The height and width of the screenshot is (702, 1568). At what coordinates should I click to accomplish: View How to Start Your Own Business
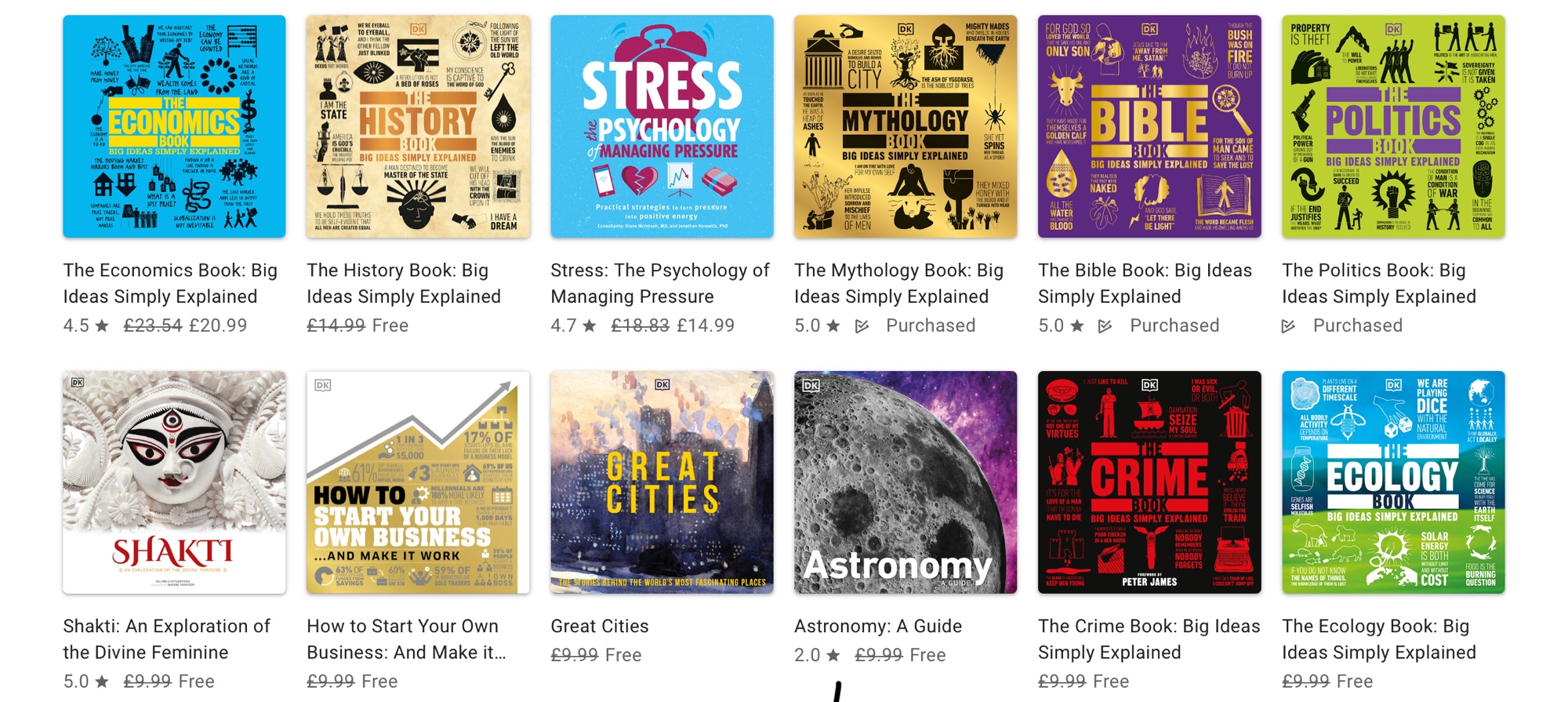[418, 482]
